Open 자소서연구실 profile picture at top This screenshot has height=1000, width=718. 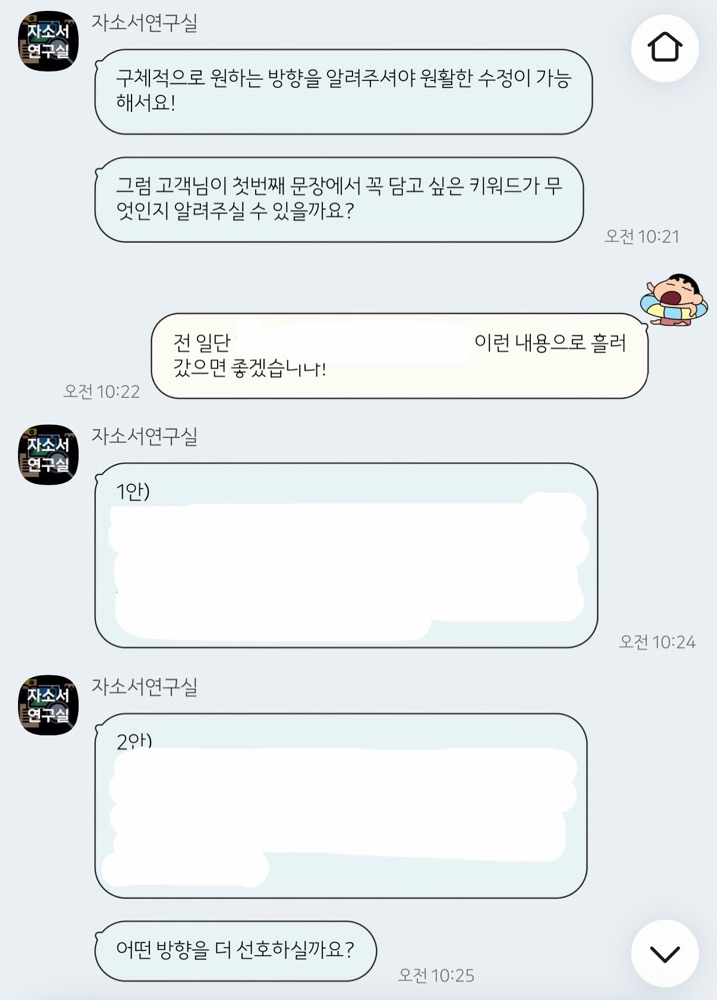(x=48, y=41)
